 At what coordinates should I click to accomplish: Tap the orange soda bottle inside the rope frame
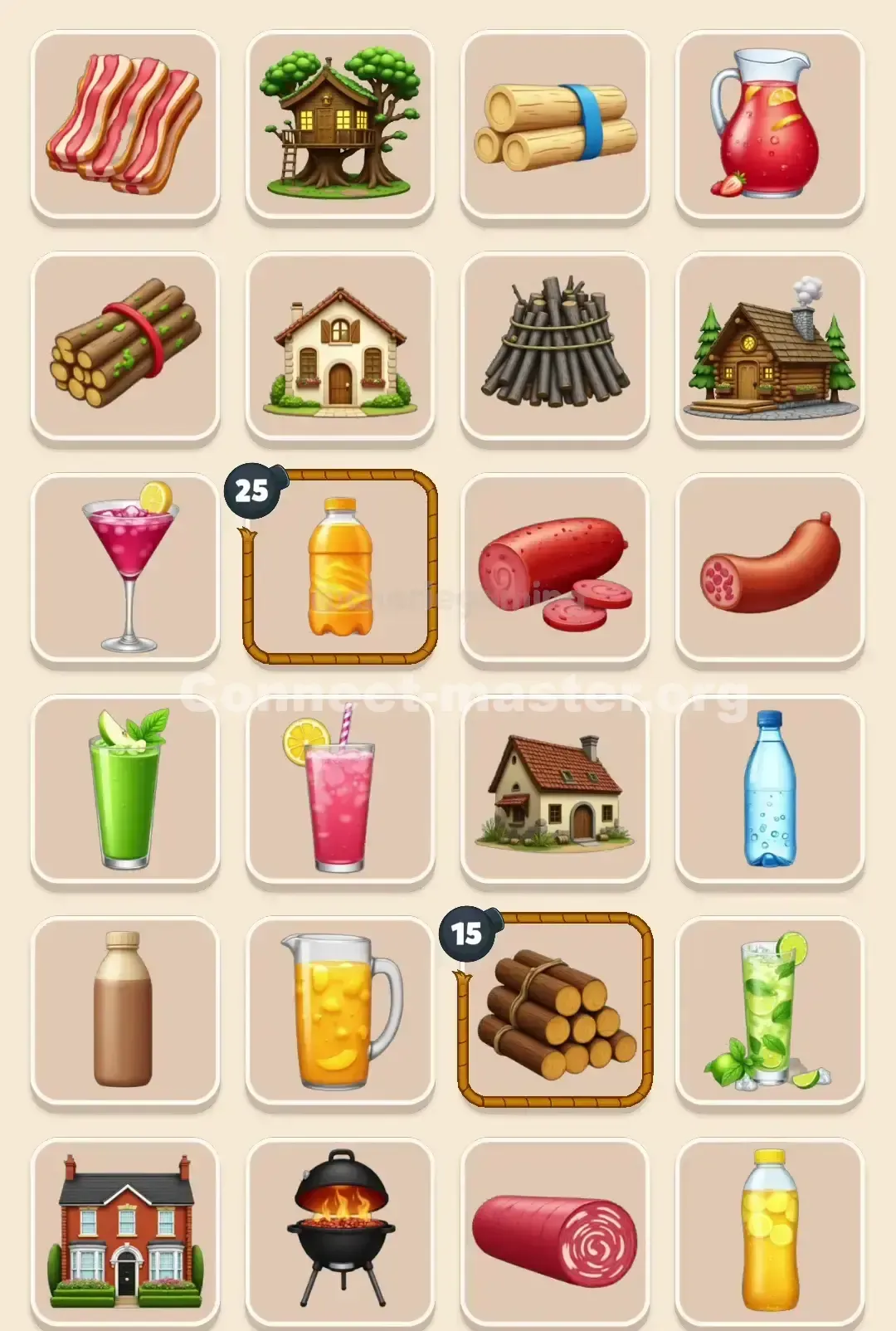tap(339, 568)
